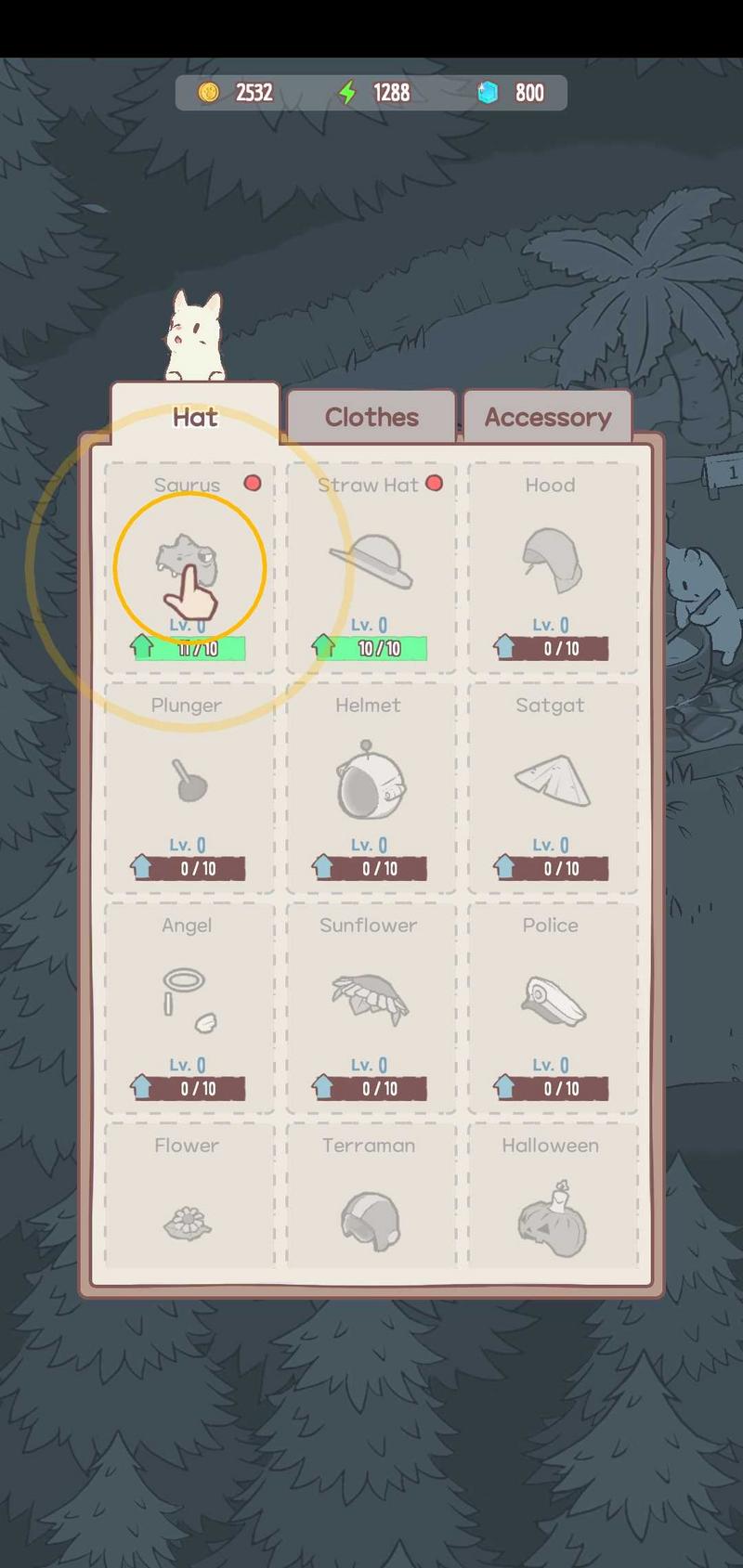Tap the Satgat hat card
743x1568 pixels.
click(552, 783)
